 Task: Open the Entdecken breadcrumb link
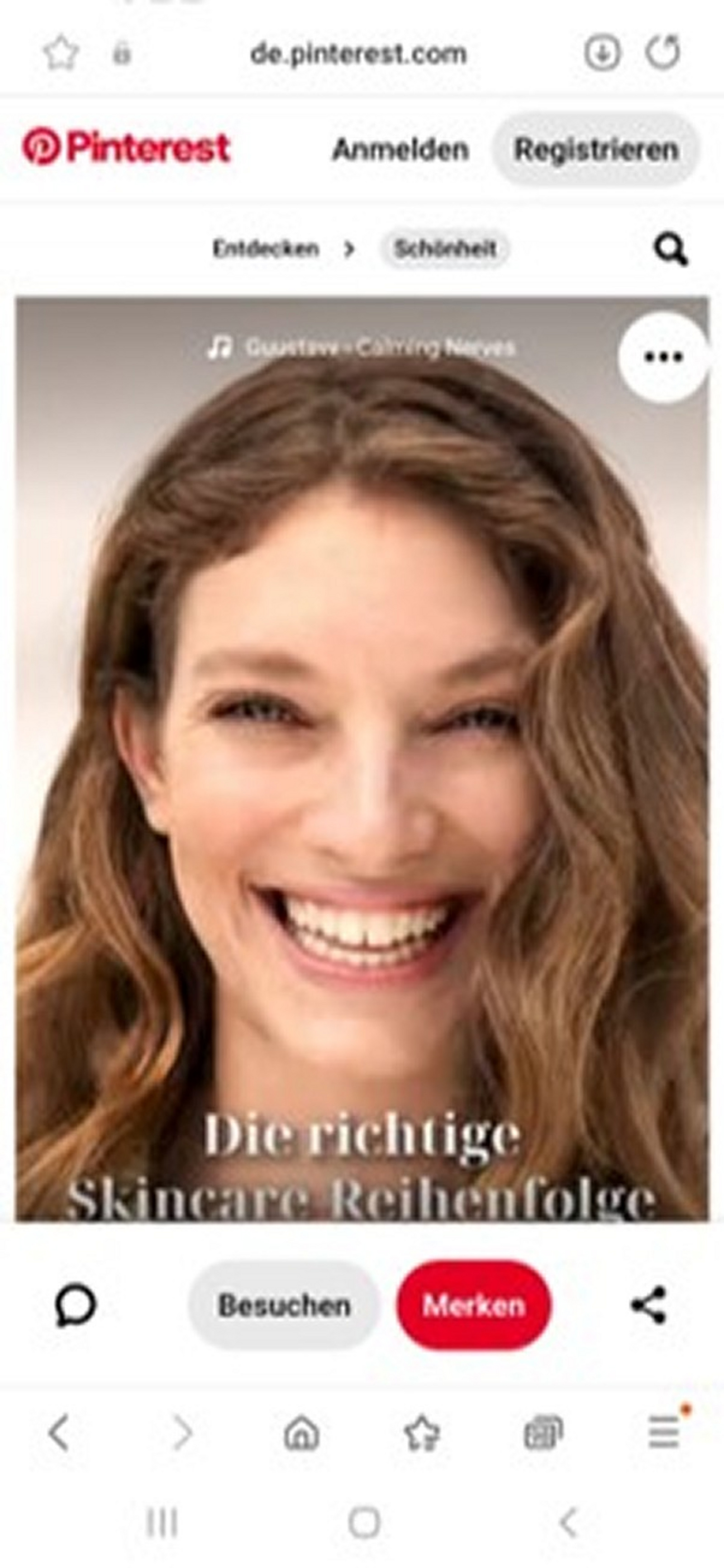pyautogui.click(x=266, y=248)
